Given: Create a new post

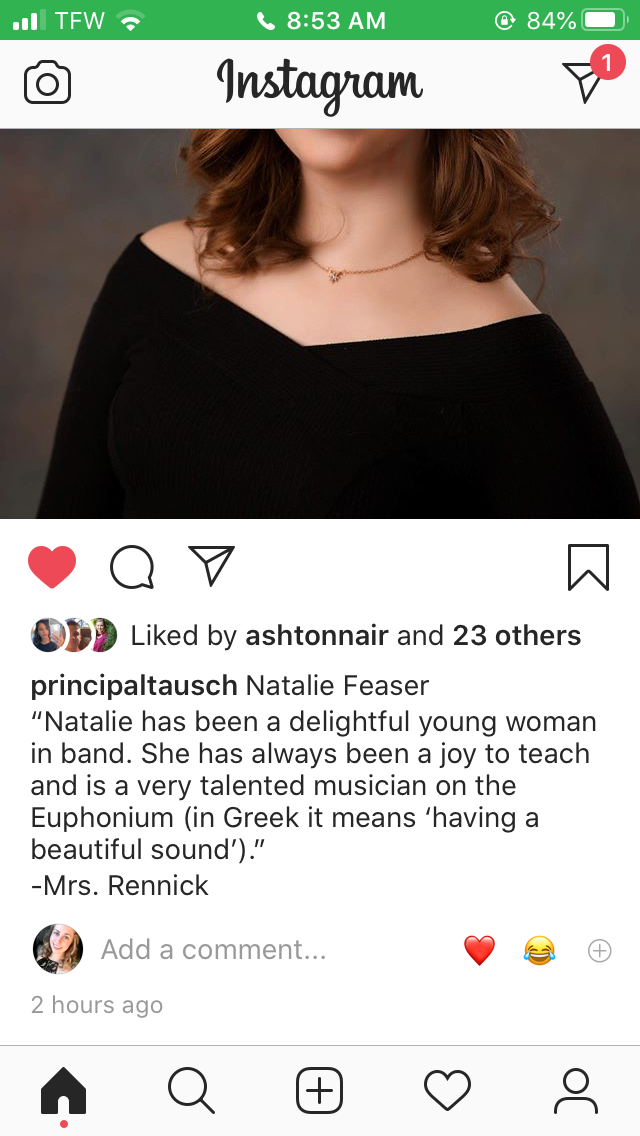Looking at the screenshot, I should click(x=320, y=1090).
